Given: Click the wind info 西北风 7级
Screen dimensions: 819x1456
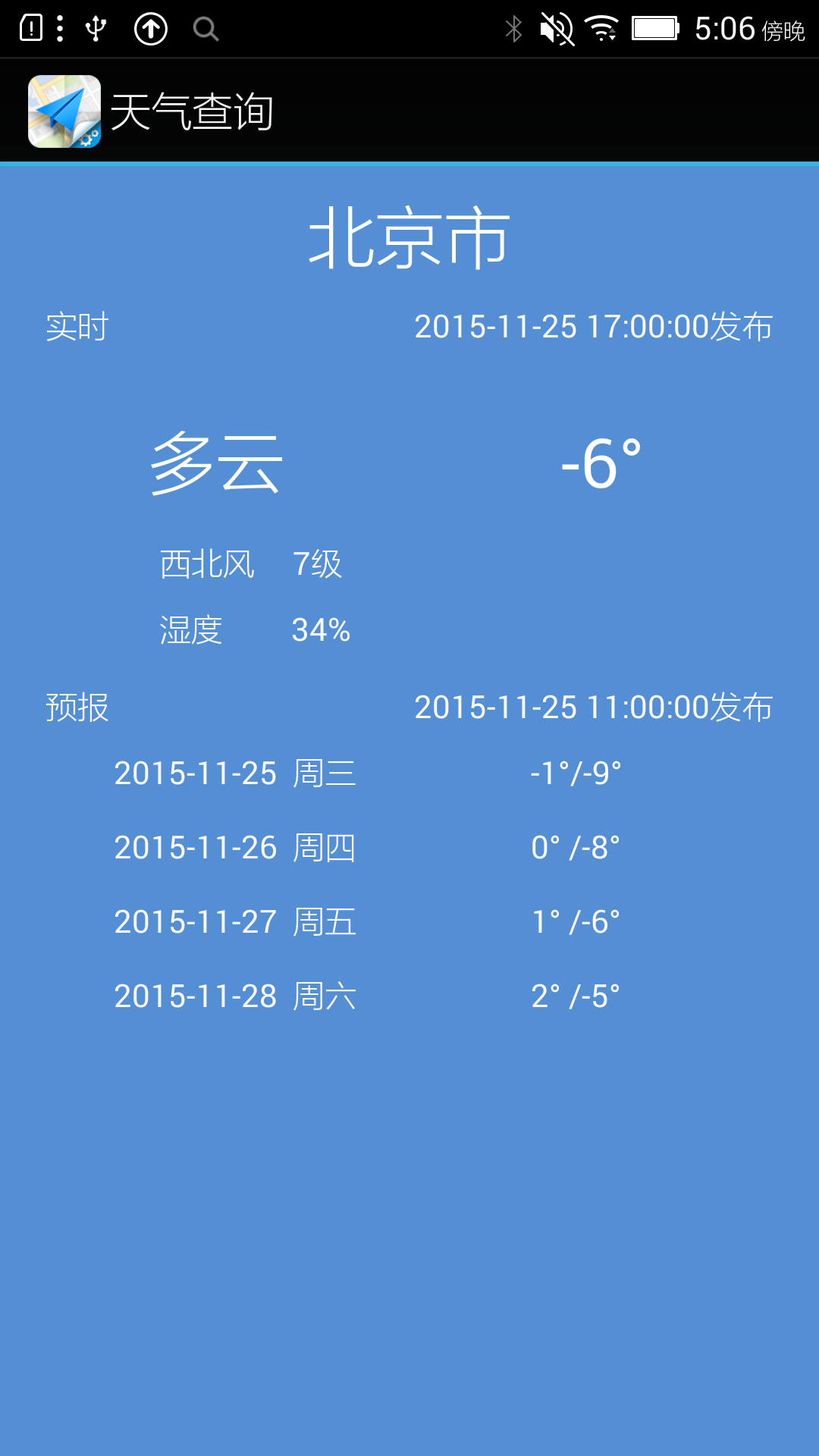Looking at the screenshot, I should tap(250, 564).
